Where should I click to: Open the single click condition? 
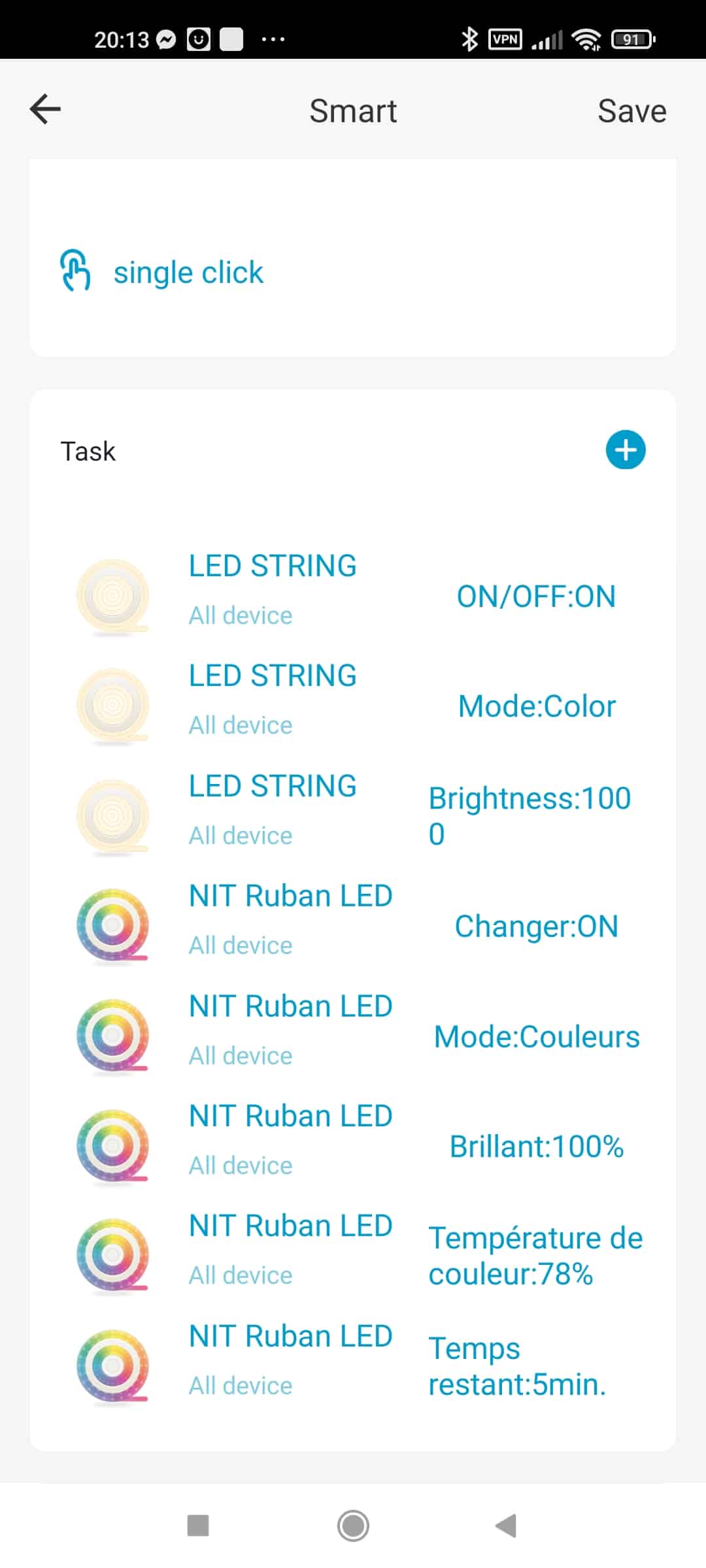click(353, 272)
